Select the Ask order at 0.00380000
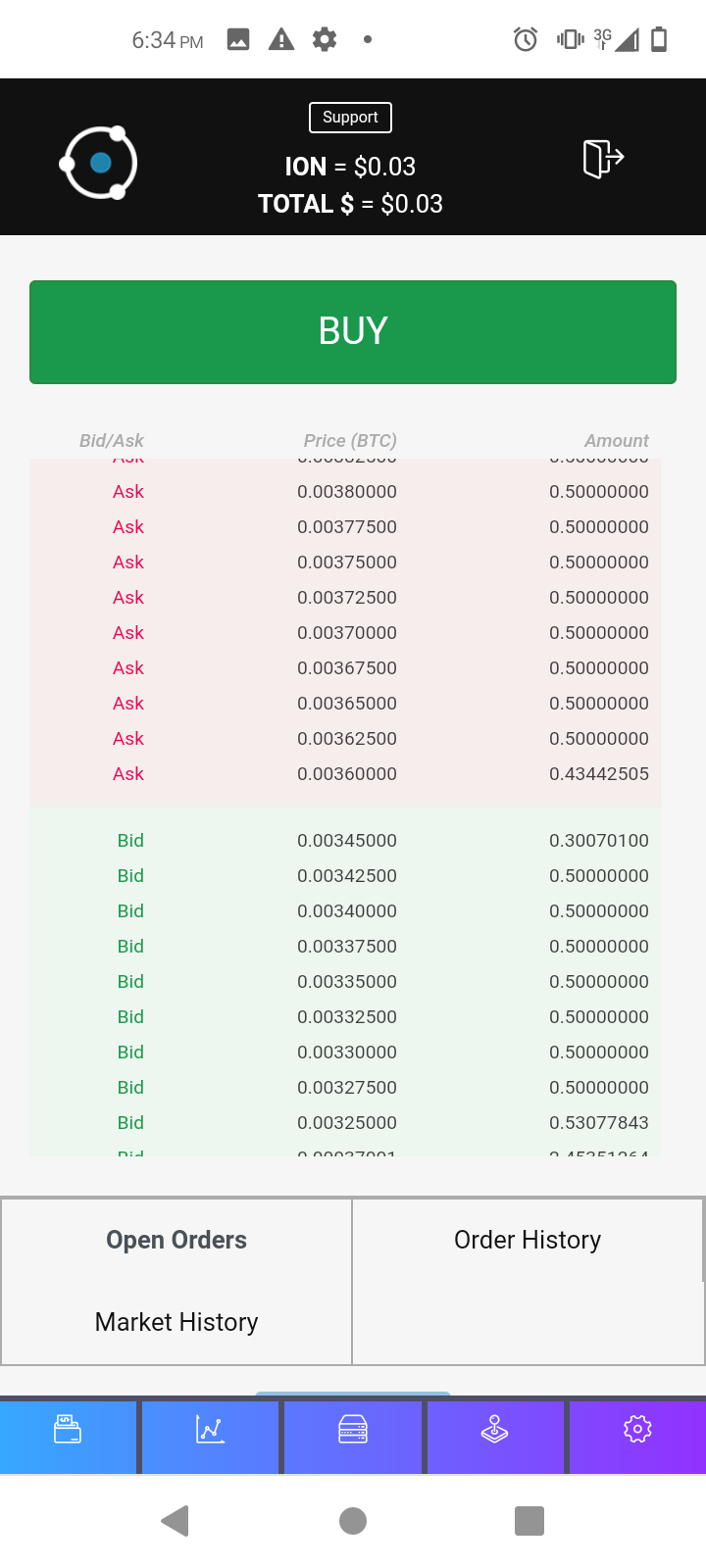 pos(347,492)
